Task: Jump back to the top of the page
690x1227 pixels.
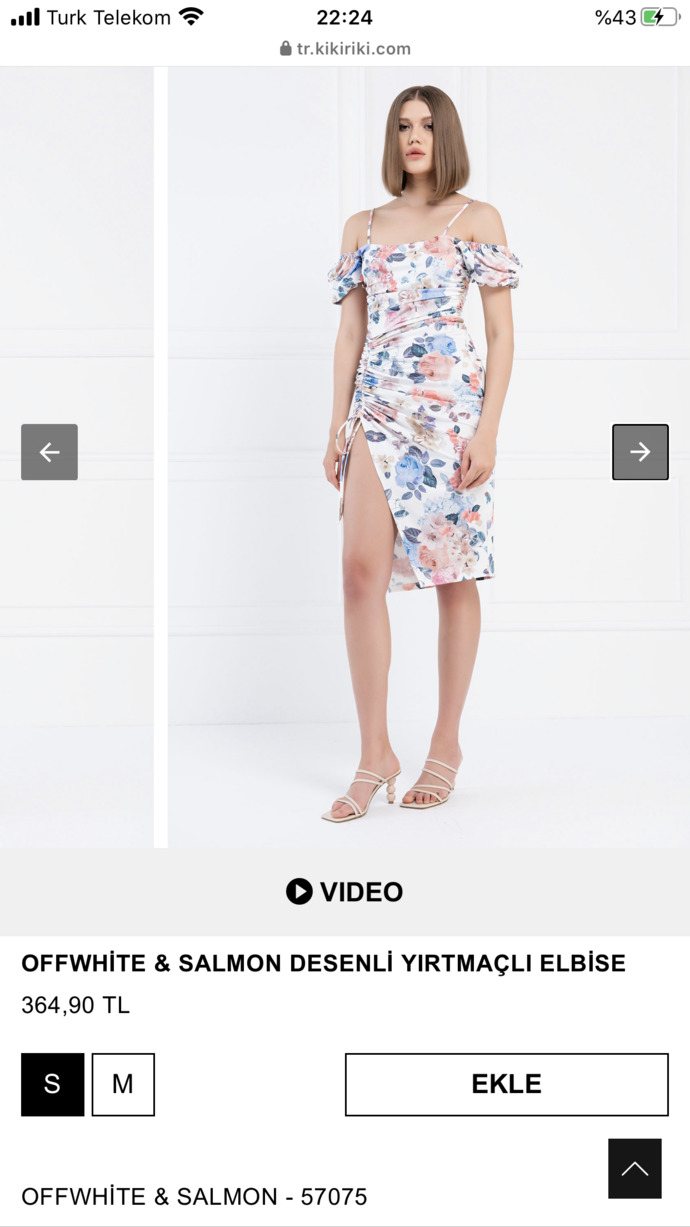Action: [635, 1168]
